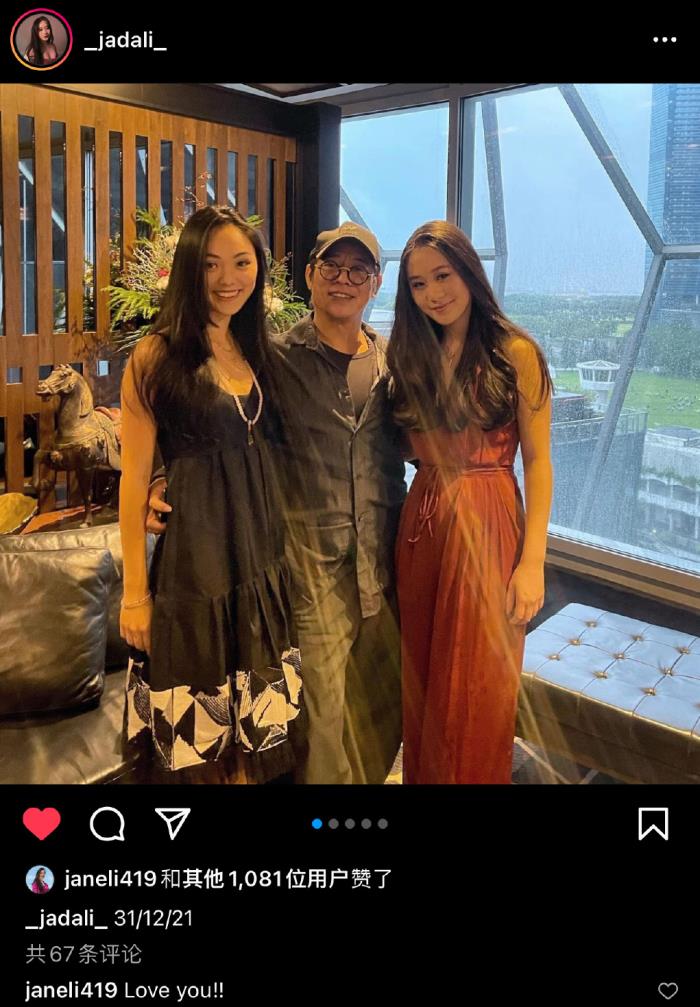The height and width of the screenshot is (1007, 700).
Task: Unlike the post with the red heart
Action: [x=41, y=823]
